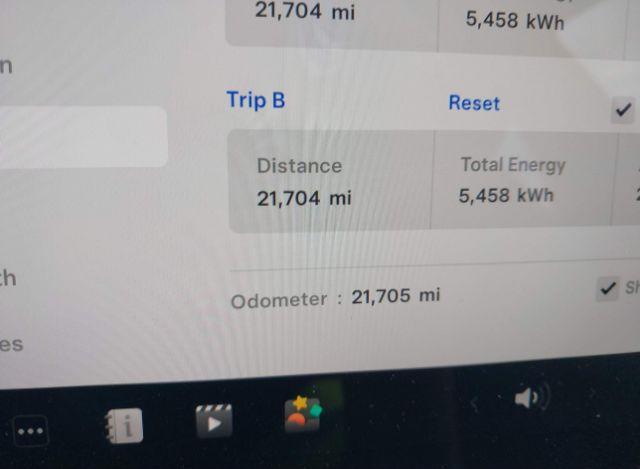Image resolution: width=640 pixels, height=469 pixels.
Task: Lower volume with the left arrow
Action: (x=476, y=403)
